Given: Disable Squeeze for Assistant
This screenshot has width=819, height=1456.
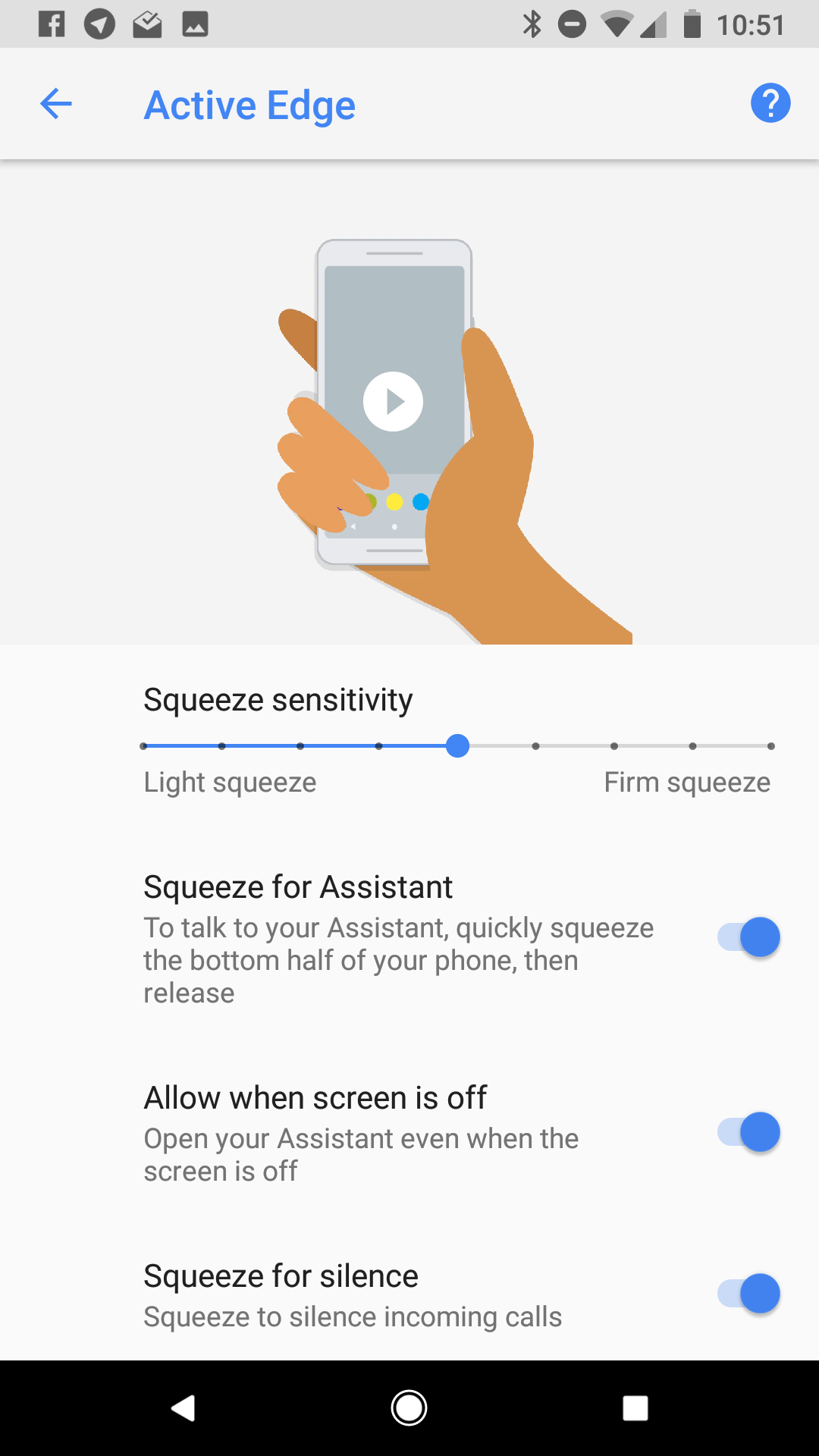Looking at the screenshot, I should point(748,937).
